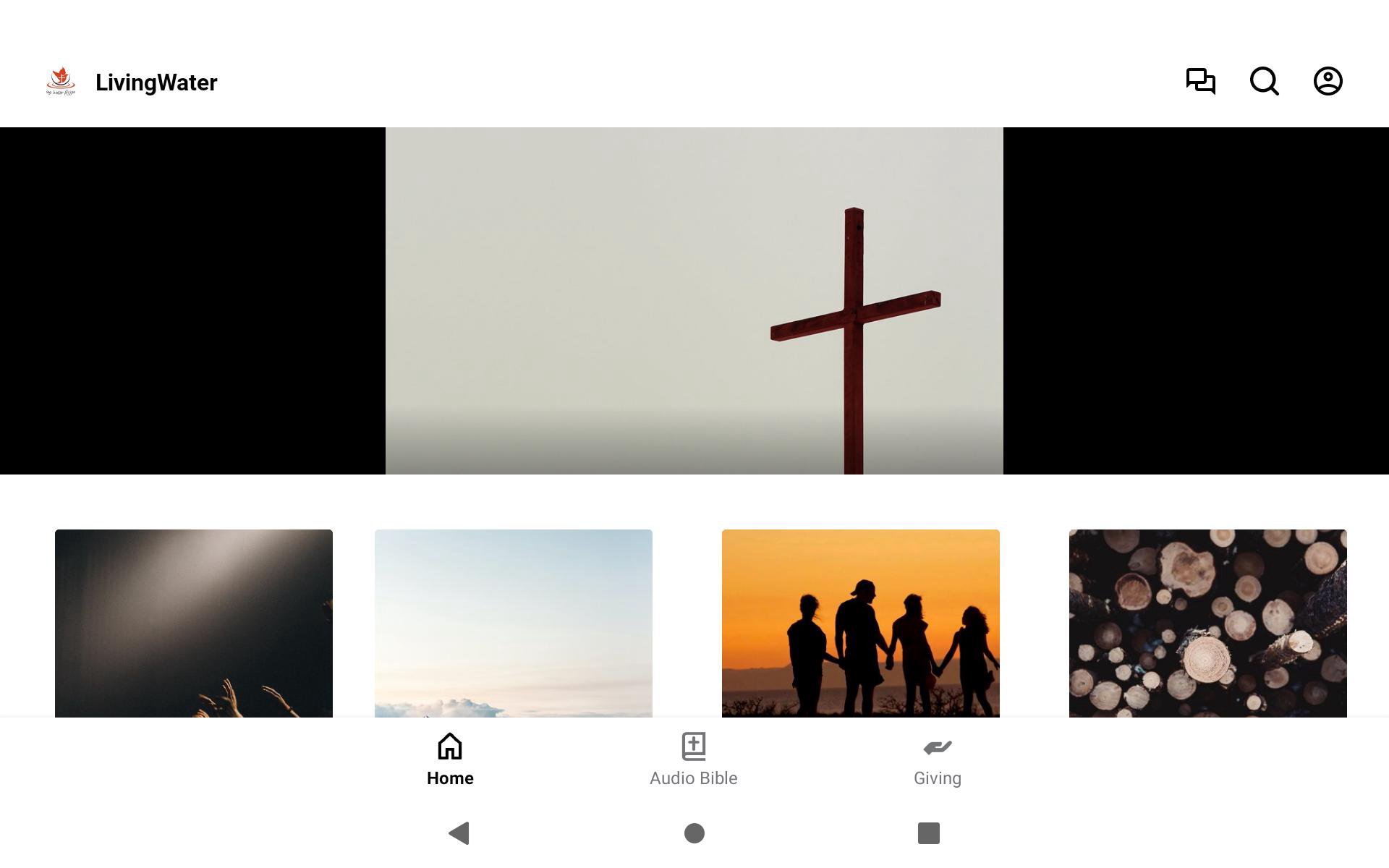Open the recent apps view
This screenshot has width=1389, height=868.
pyautogui.click(x=928, y=833)
